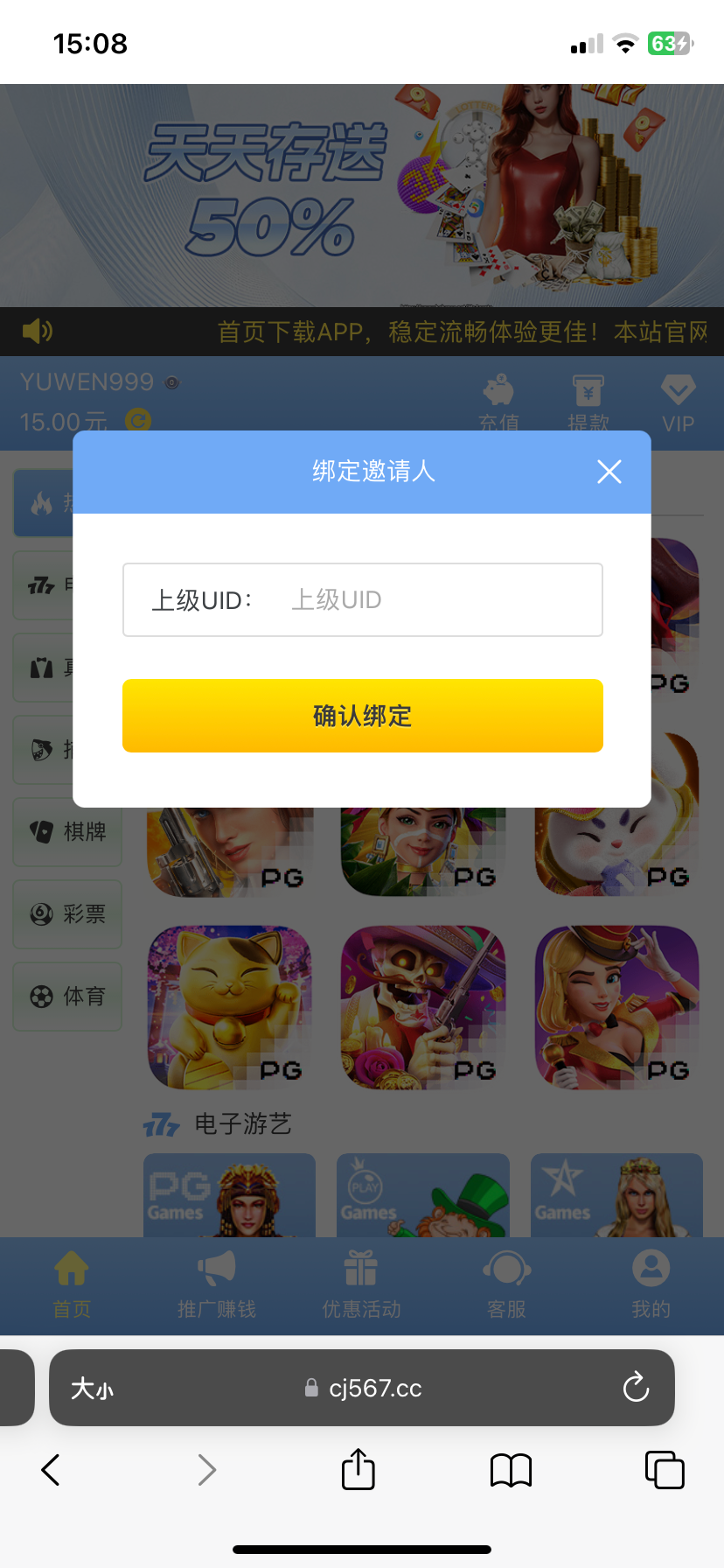Open the Safari share sheet

coord(358,1470)
